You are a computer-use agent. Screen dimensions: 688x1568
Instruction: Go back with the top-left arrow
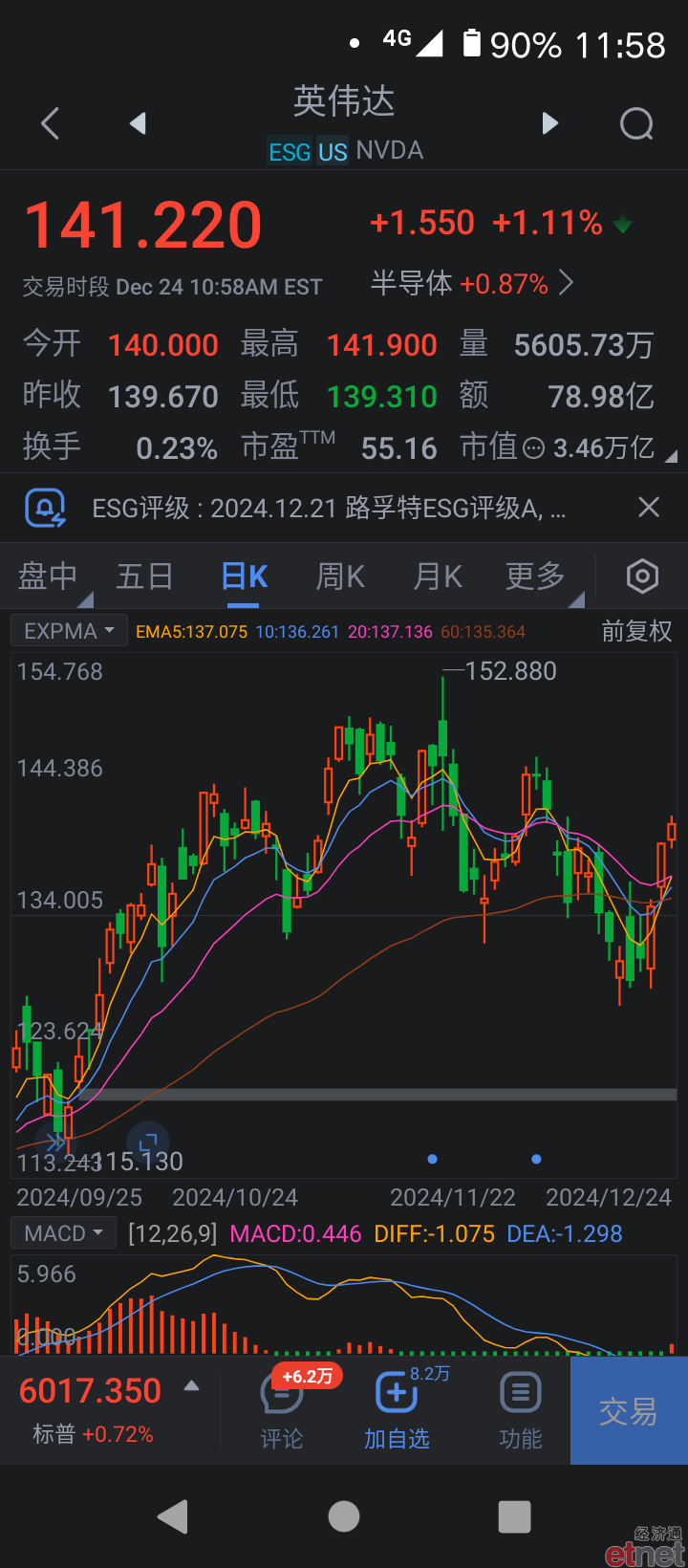coord(51,123)
